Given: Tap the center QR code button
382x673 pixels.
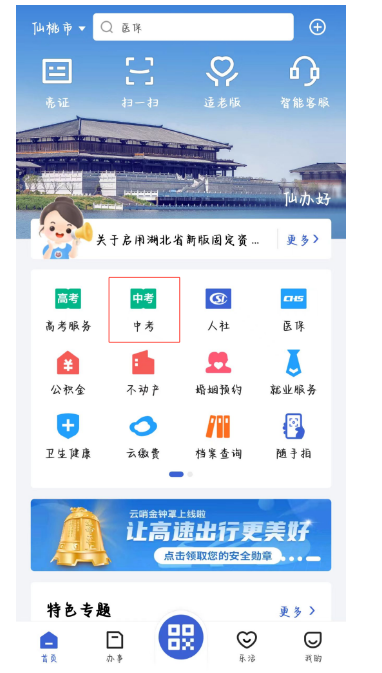Looking at the screenshot, I should coord(180,637).
